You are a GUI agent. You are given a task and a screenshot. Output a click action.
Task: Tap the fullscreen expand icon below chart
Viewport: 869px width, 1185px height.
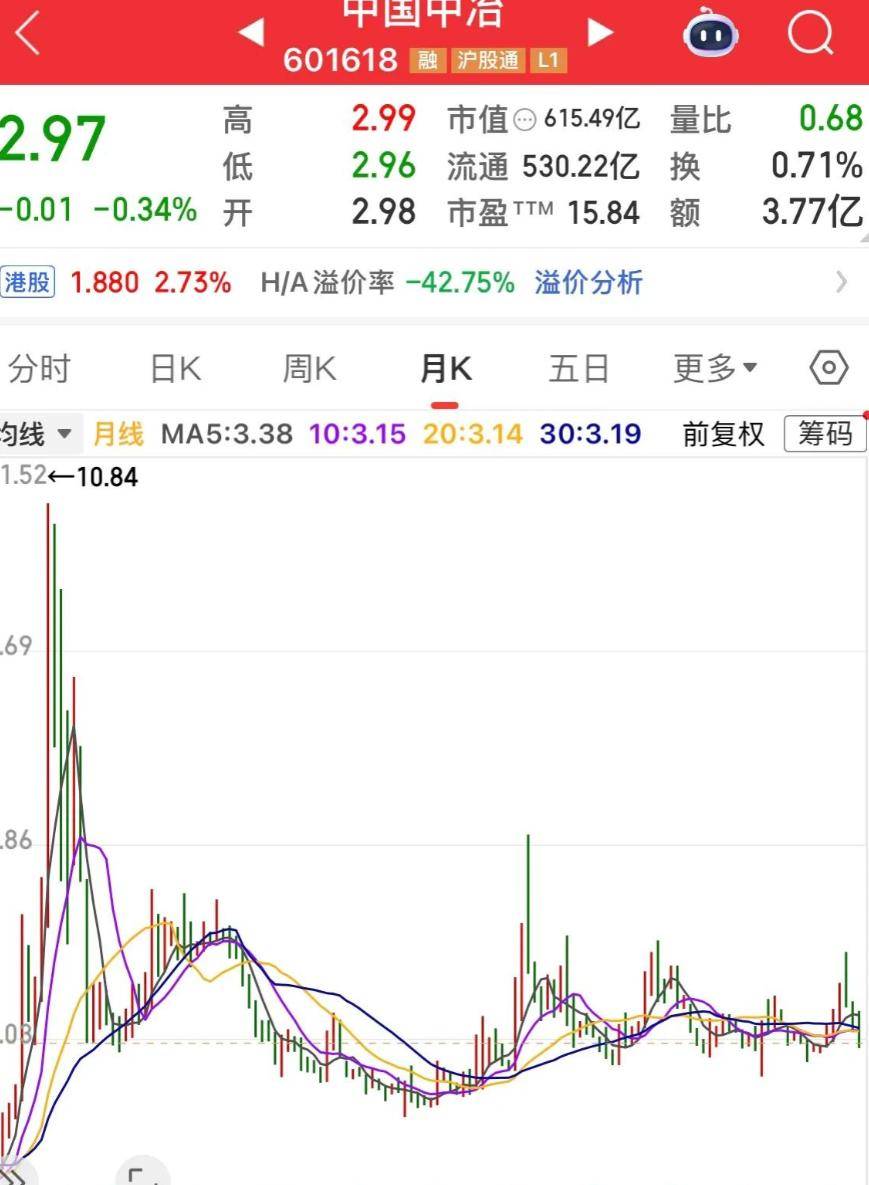tap(145, 1173)
